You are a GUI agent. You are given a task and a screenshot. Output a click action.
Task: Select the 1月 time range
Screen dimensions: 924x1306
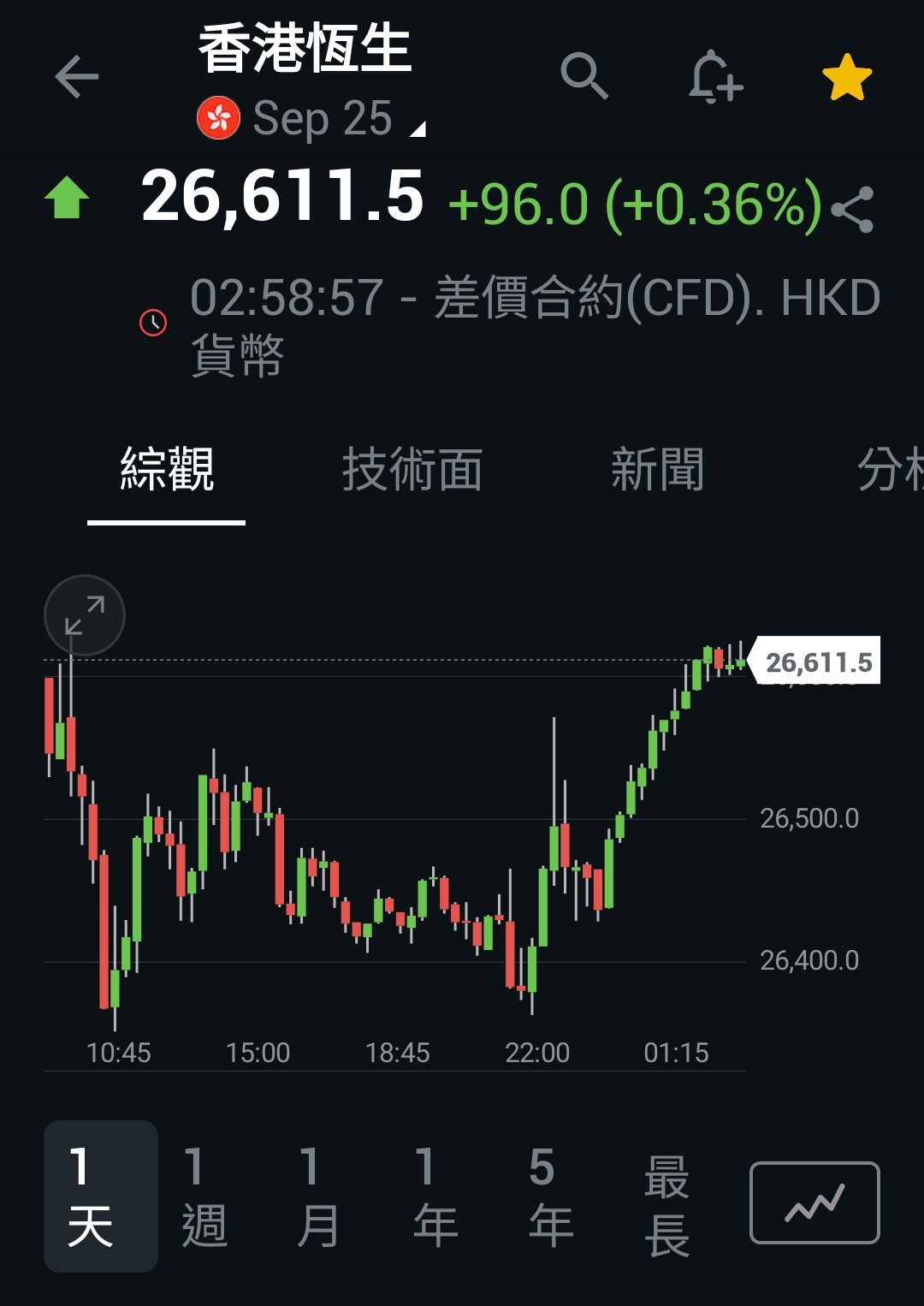point(318,1196)
